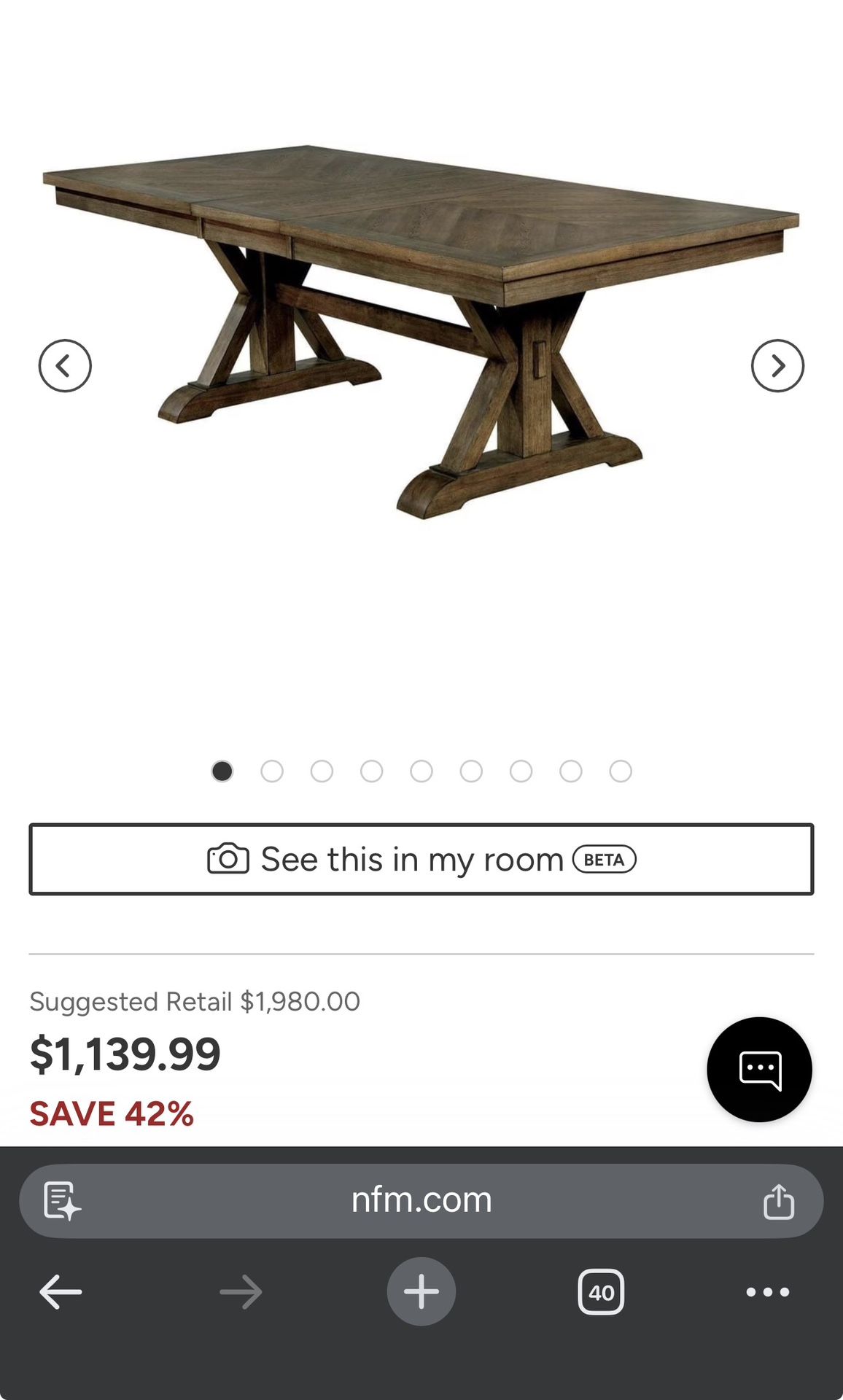Jump to the last image dot
Image resolution: width=843 pixels, height=1400 pixels.
[x=621, y=771]
